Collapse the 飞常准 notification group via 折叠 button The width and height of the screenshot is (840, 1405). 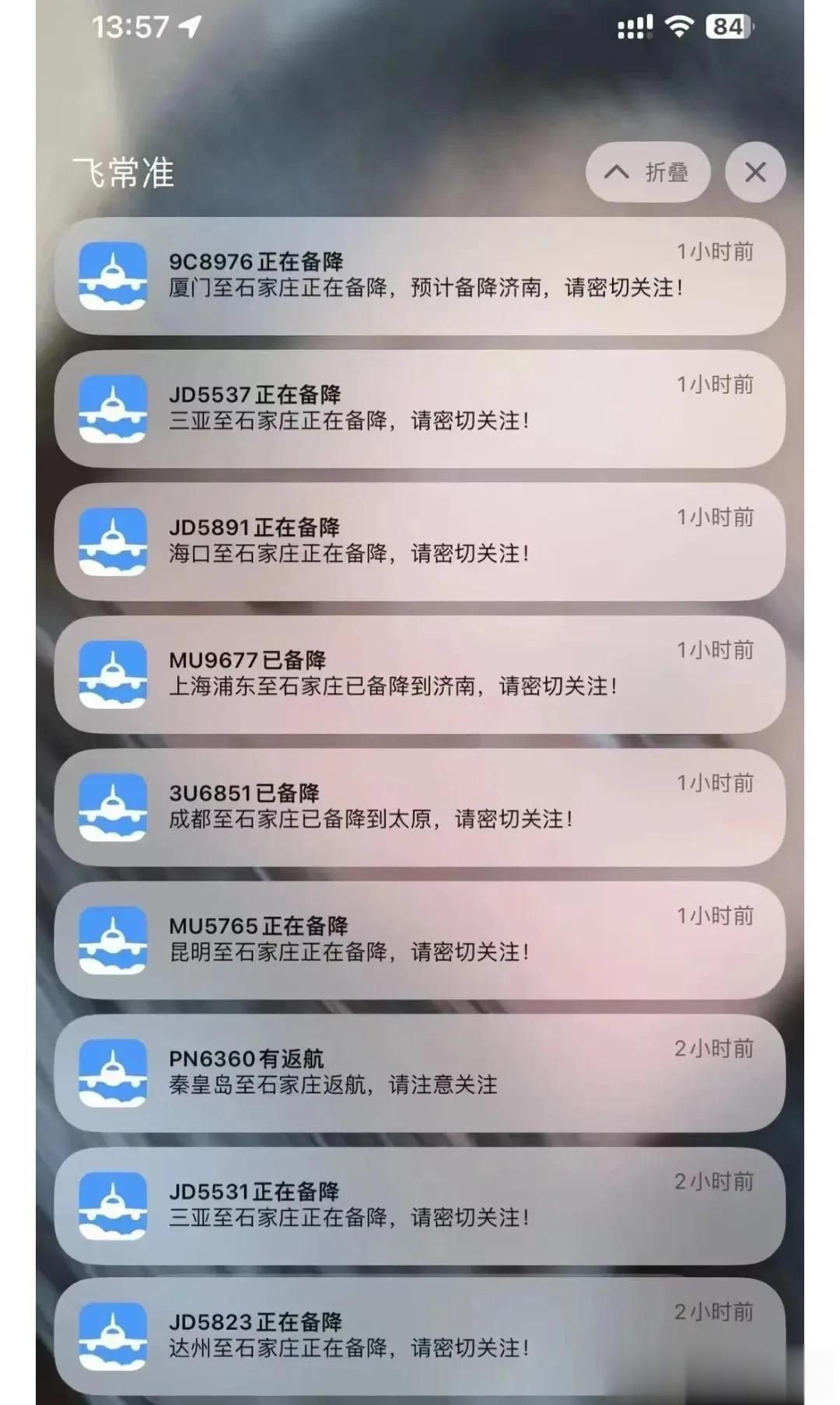[648, 173]
